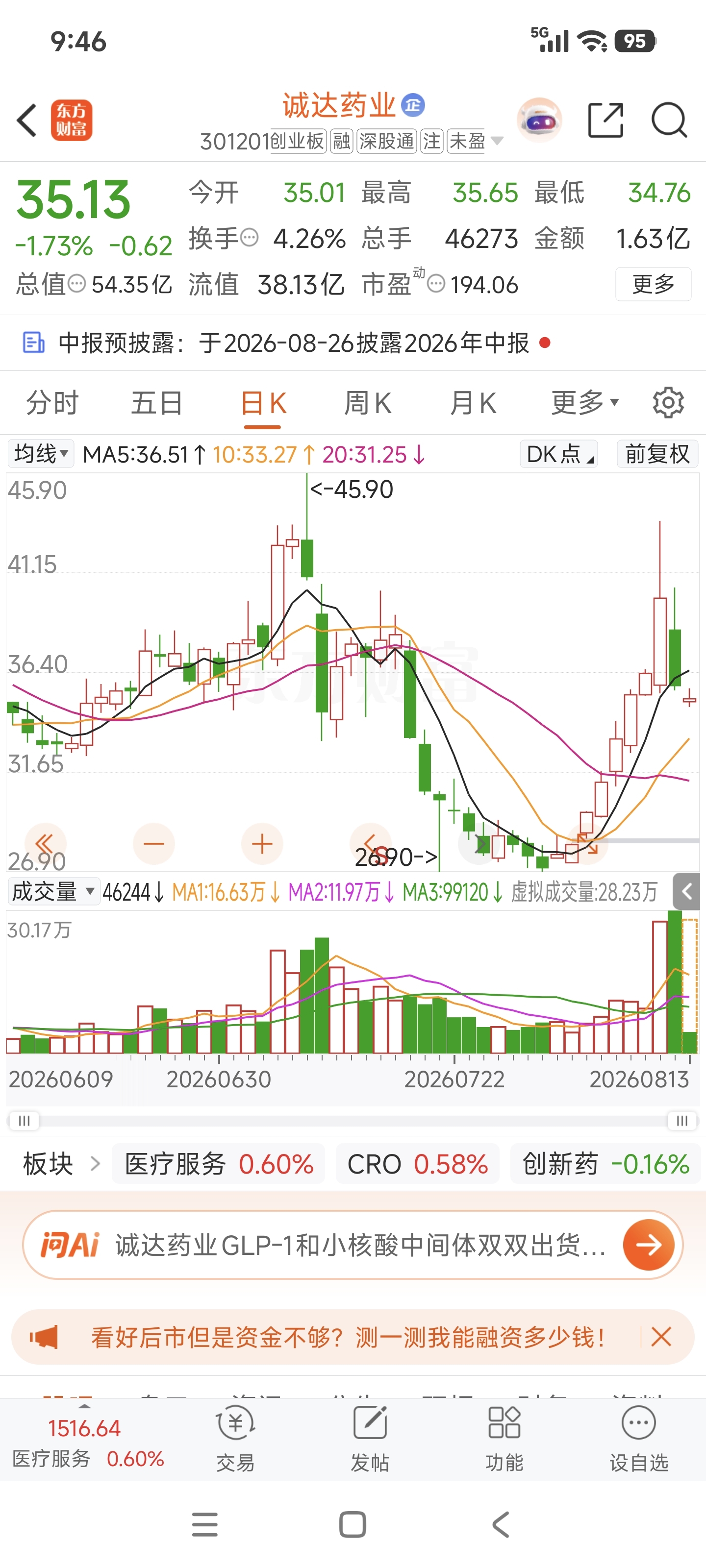The height and width of the screenshot is (1568, 706).
Task: Open 成交量 sub-indicator dropdown
Action: click(x=53, y=892)
